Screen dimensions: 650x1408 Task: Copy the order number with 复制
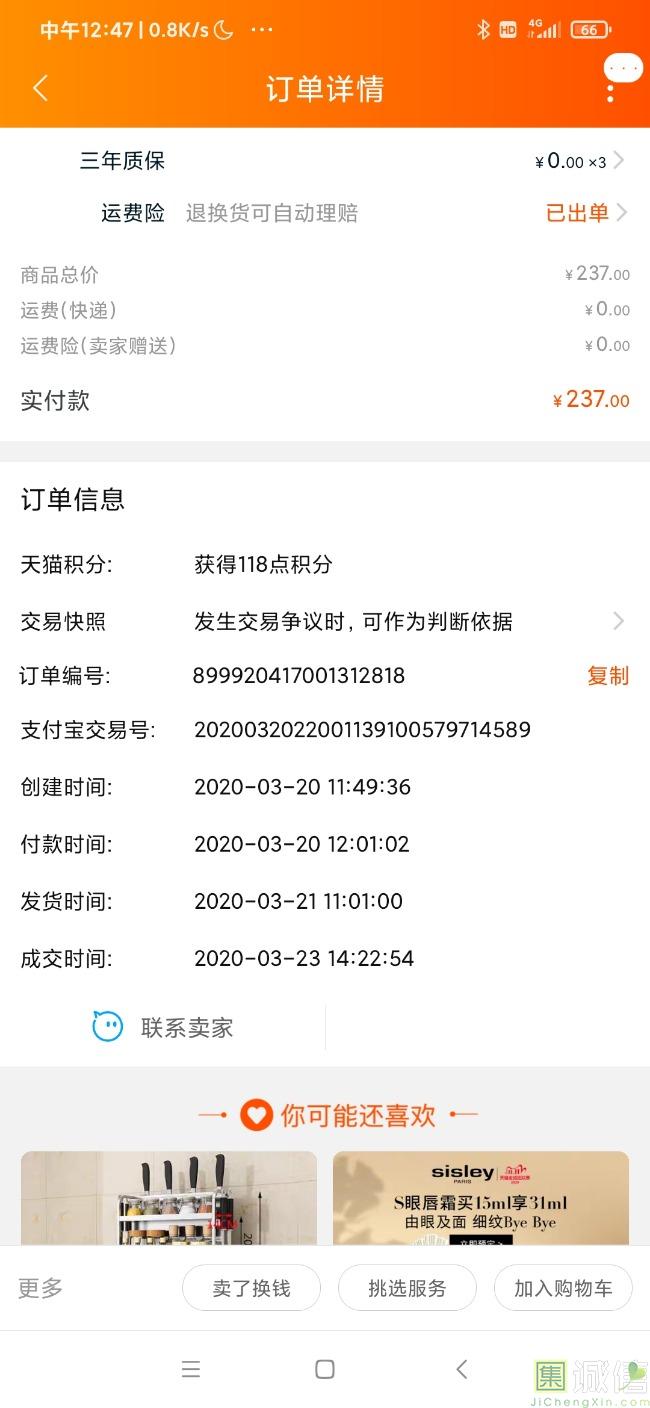[607, 676]
